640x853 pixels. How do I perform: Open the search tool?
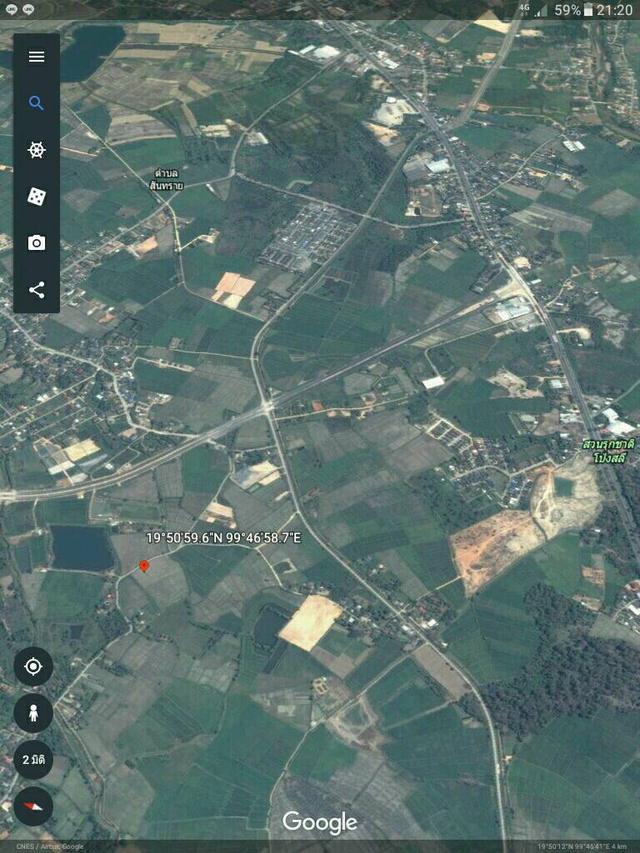(x=37, y=103)
